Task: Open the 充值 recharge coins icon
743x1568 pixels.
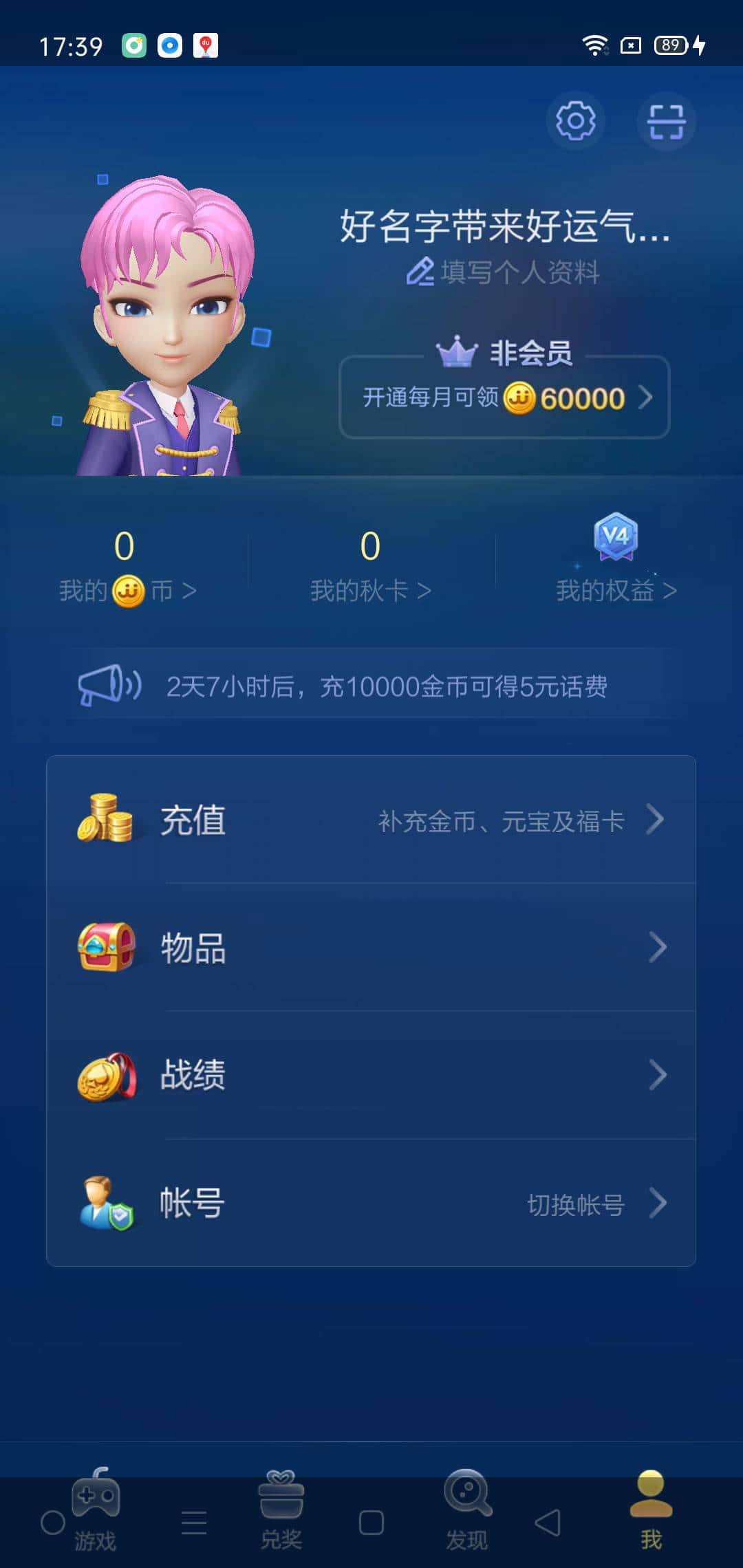Action: (107, 818)
